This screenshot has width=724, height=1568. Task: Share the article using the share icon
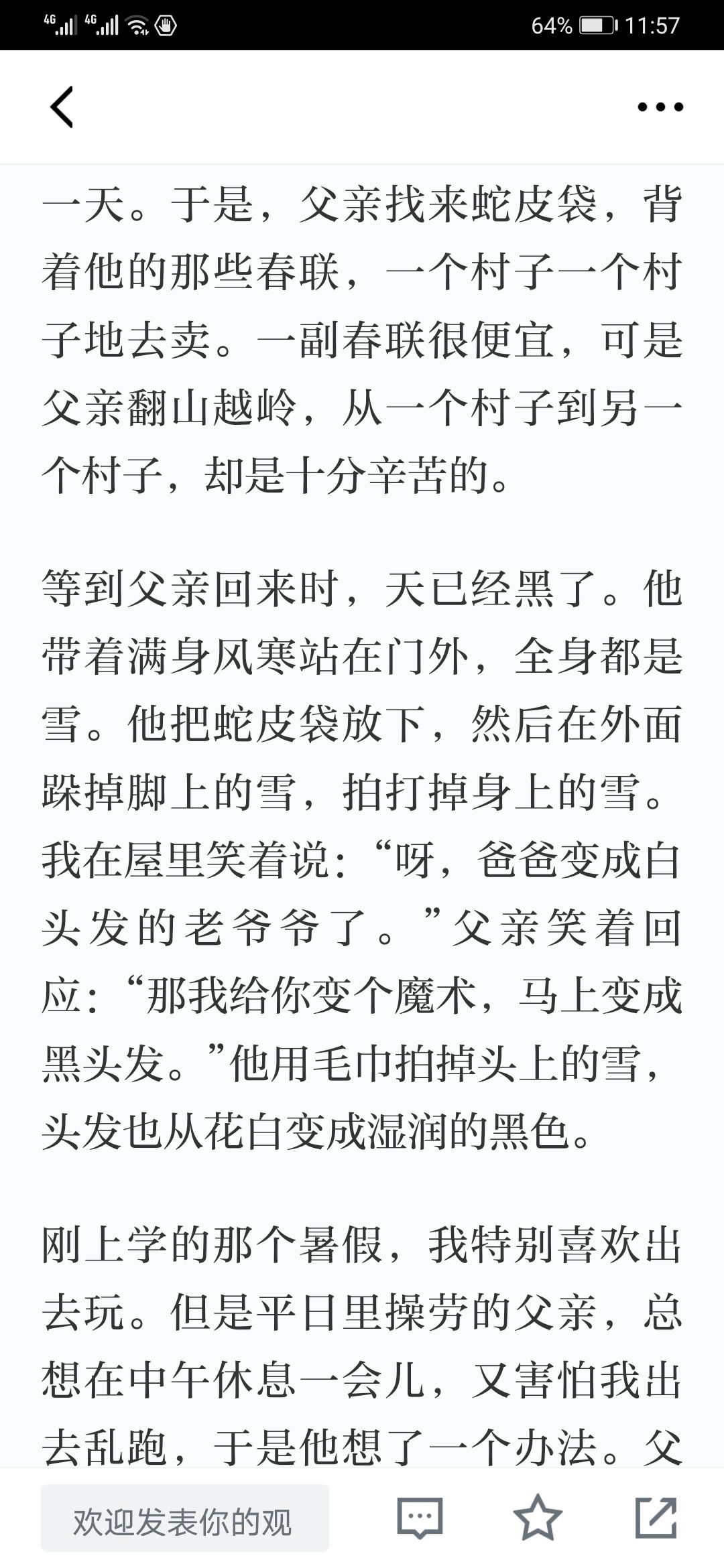[x=656, y=1517]
